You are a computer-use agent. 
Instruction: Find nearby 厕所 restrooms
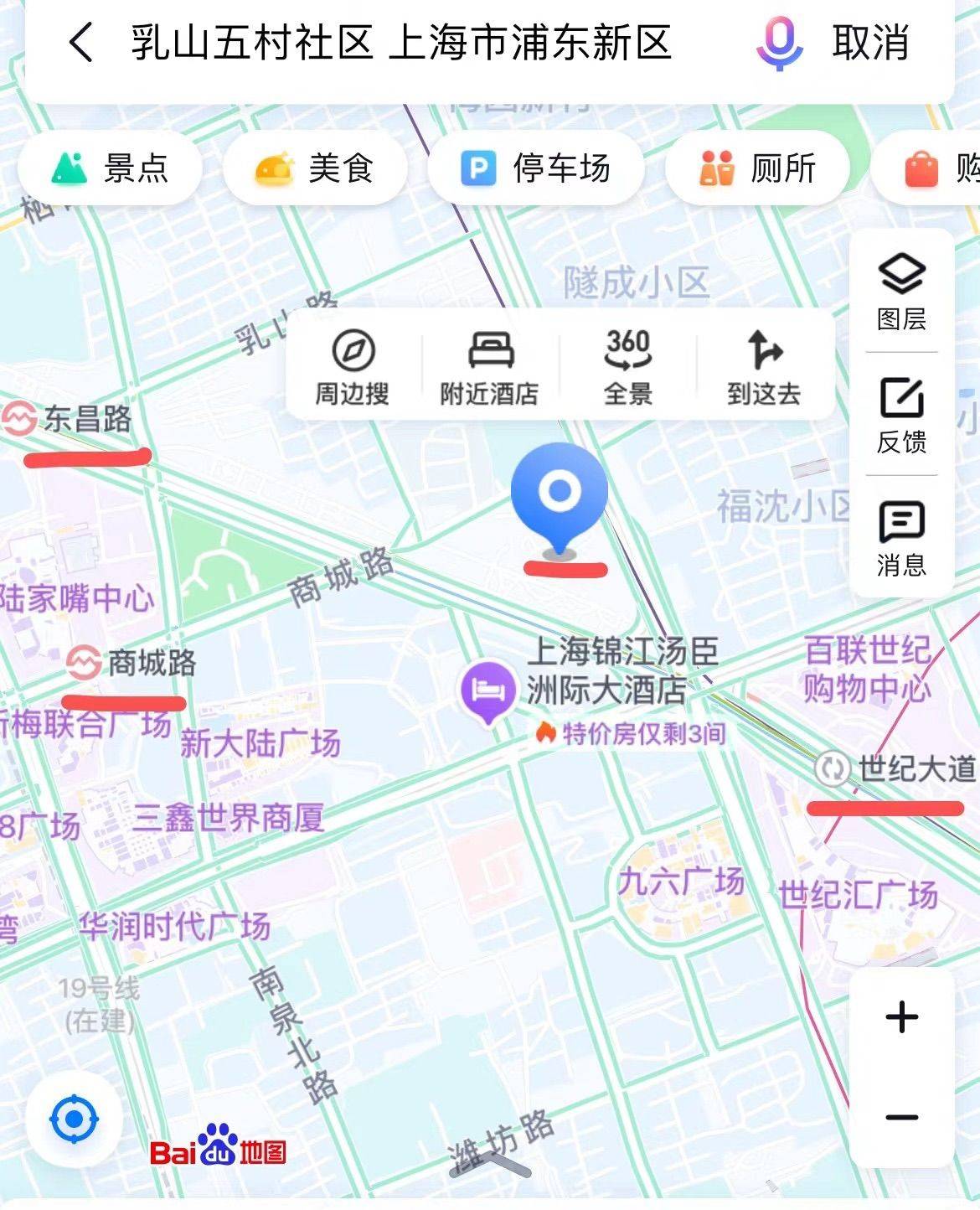[x=758, y=168]
